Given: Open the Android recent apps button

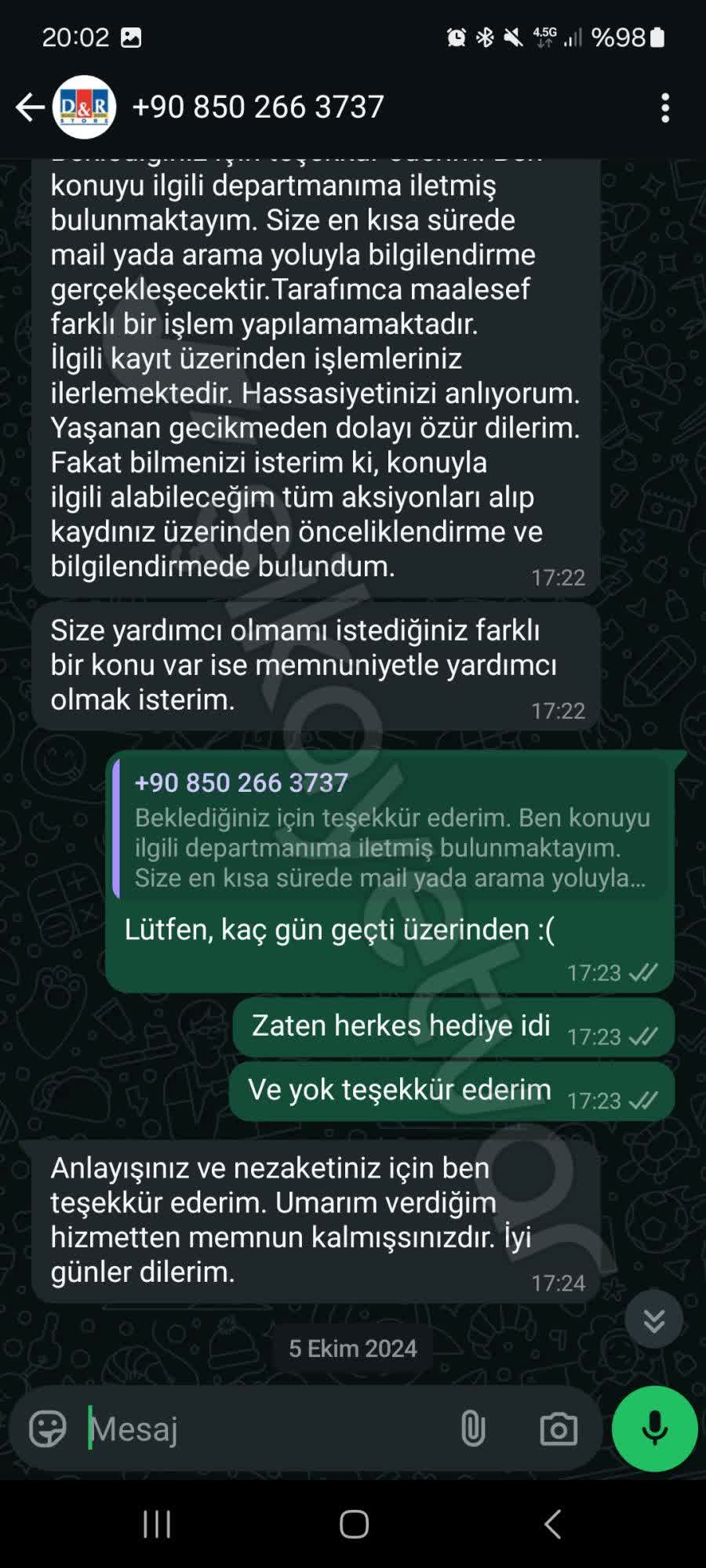Looking at the screenshot, I should [158, 1524].
